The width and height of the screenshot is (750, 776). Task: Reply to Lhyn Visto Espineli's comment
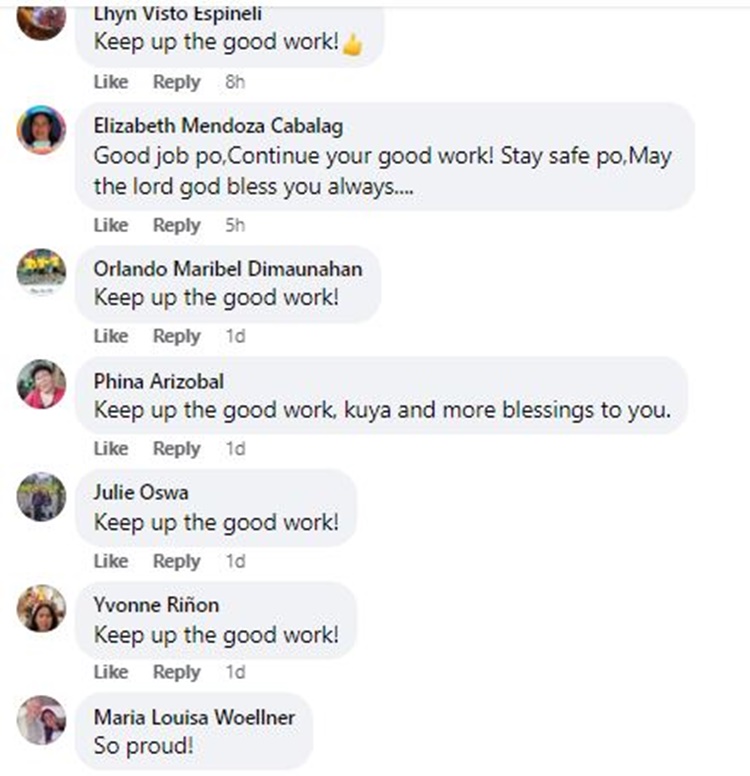176,82
